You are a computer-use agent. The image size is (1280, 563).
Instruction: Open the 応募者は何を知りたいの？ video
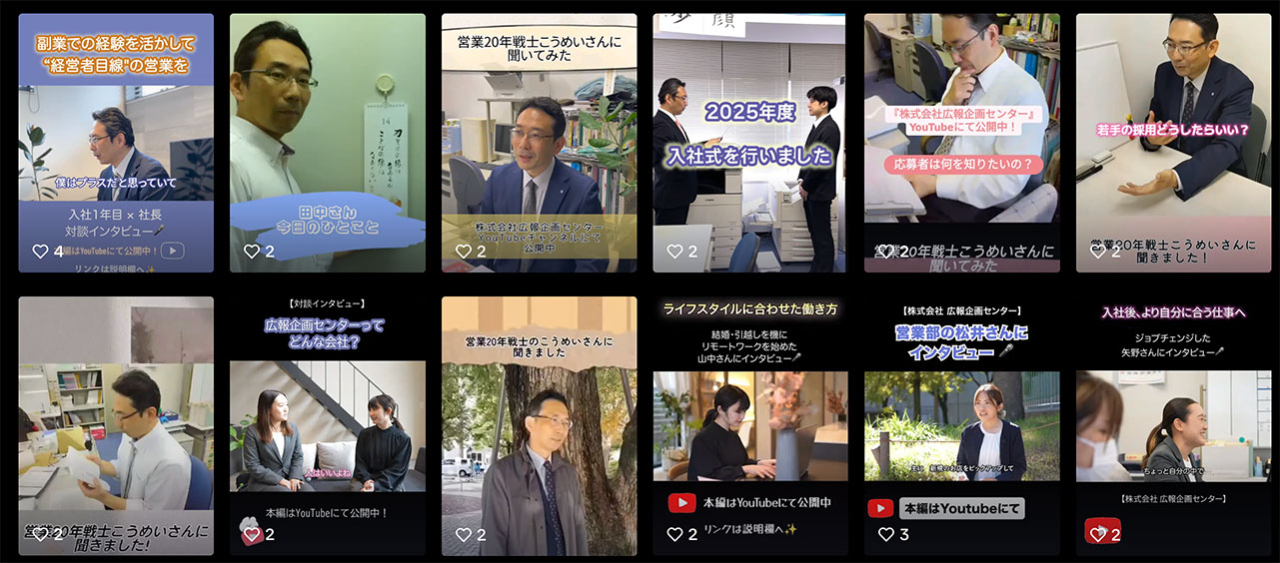[961, 140]
